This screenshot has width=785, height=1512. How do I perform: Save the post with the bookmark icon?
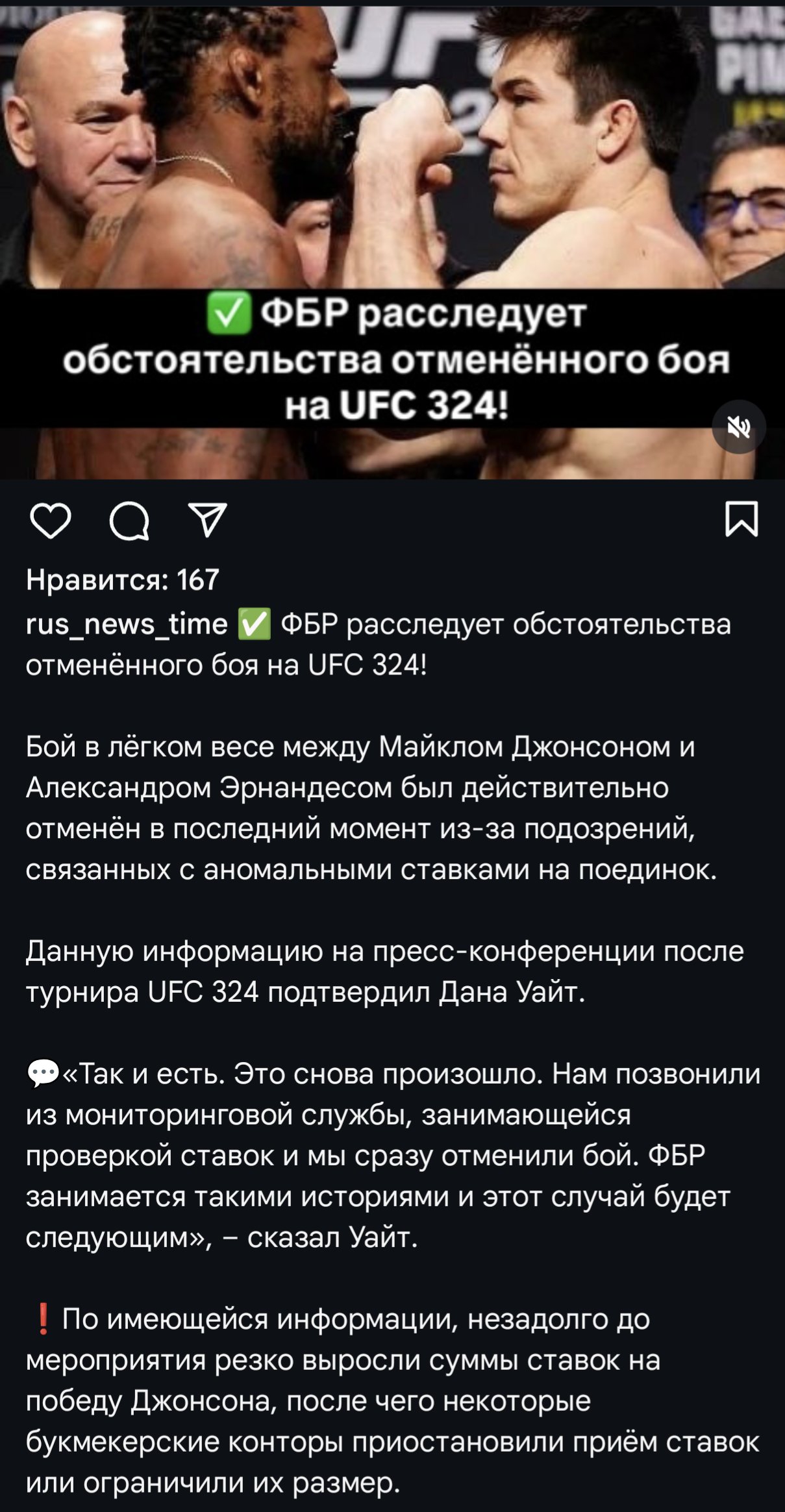click(741, 519)
